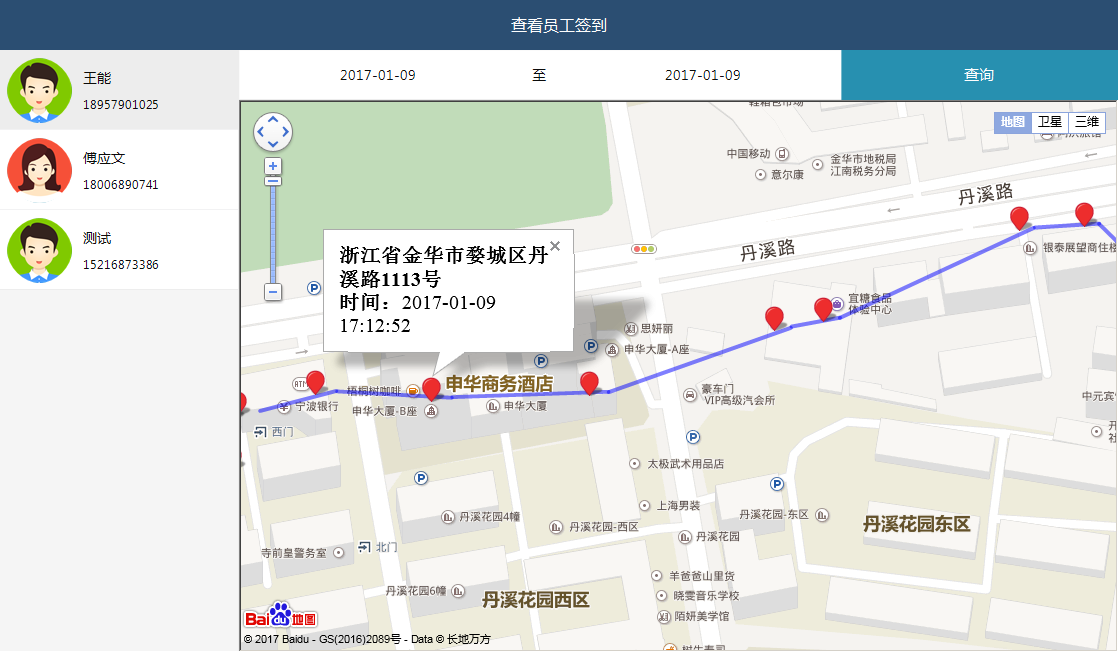Screen dimensions: 1118x651
Task: Tap the marker near 银泰展望商住楼
Action: [x=1019, y=218]
